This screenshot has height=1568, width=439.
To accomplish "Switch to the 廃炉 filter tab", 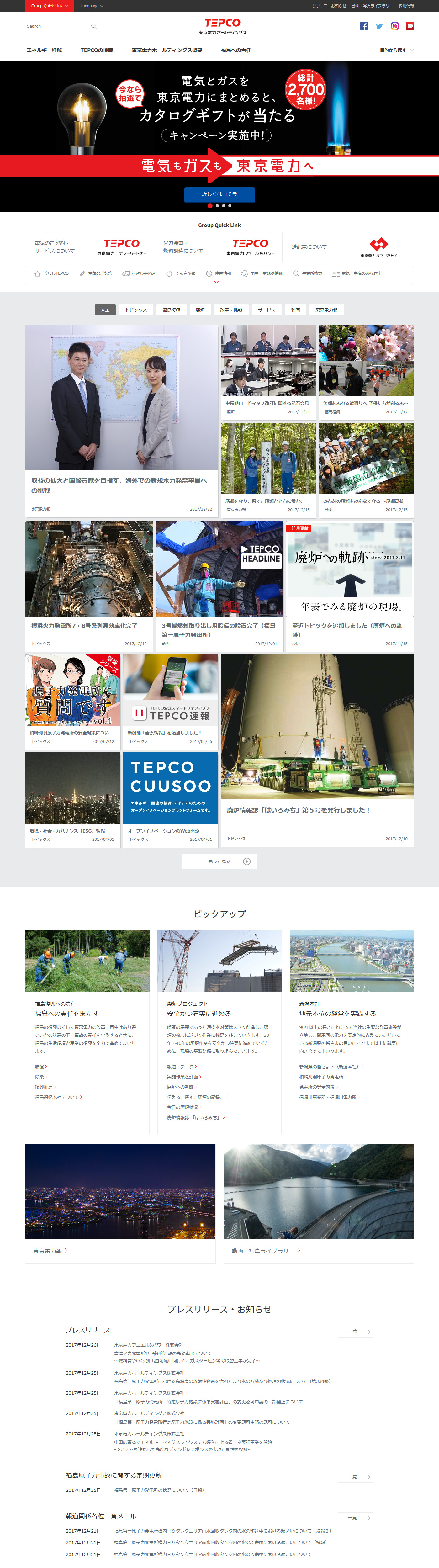I will click(200, 310).
